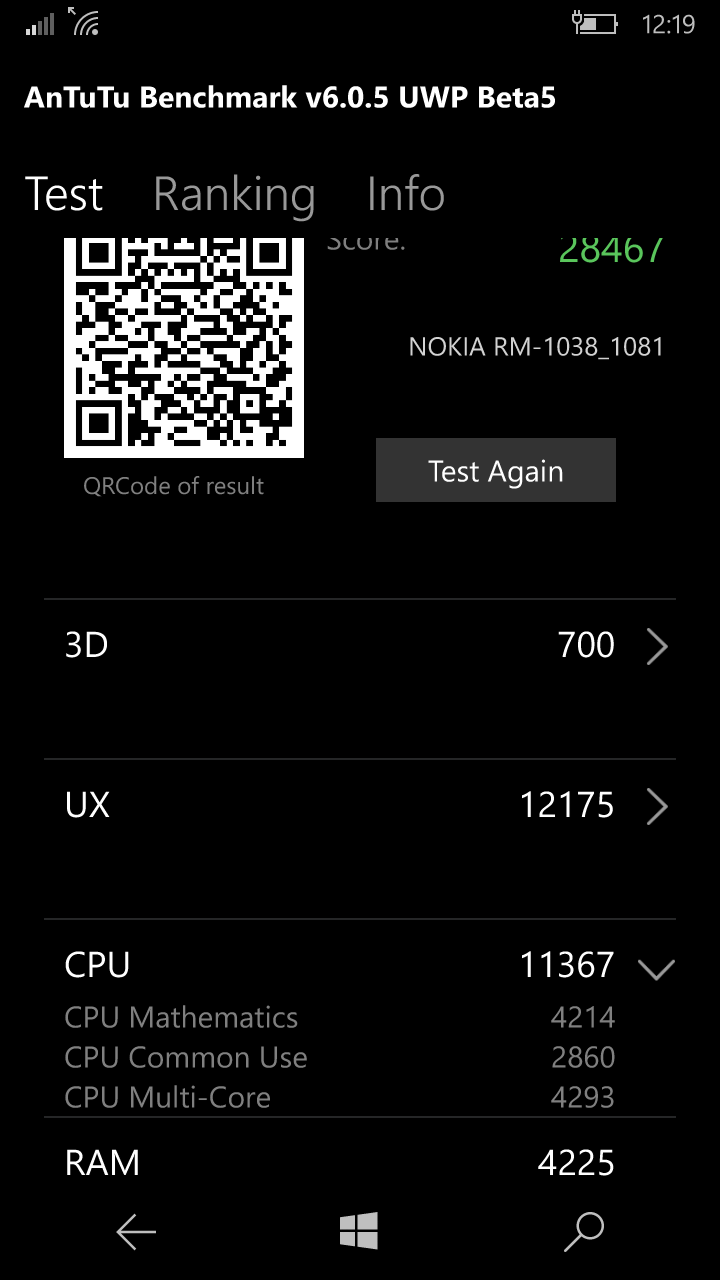Expand the RAM score row
Screen dimensions: 720x1280
coord(360,1162)
